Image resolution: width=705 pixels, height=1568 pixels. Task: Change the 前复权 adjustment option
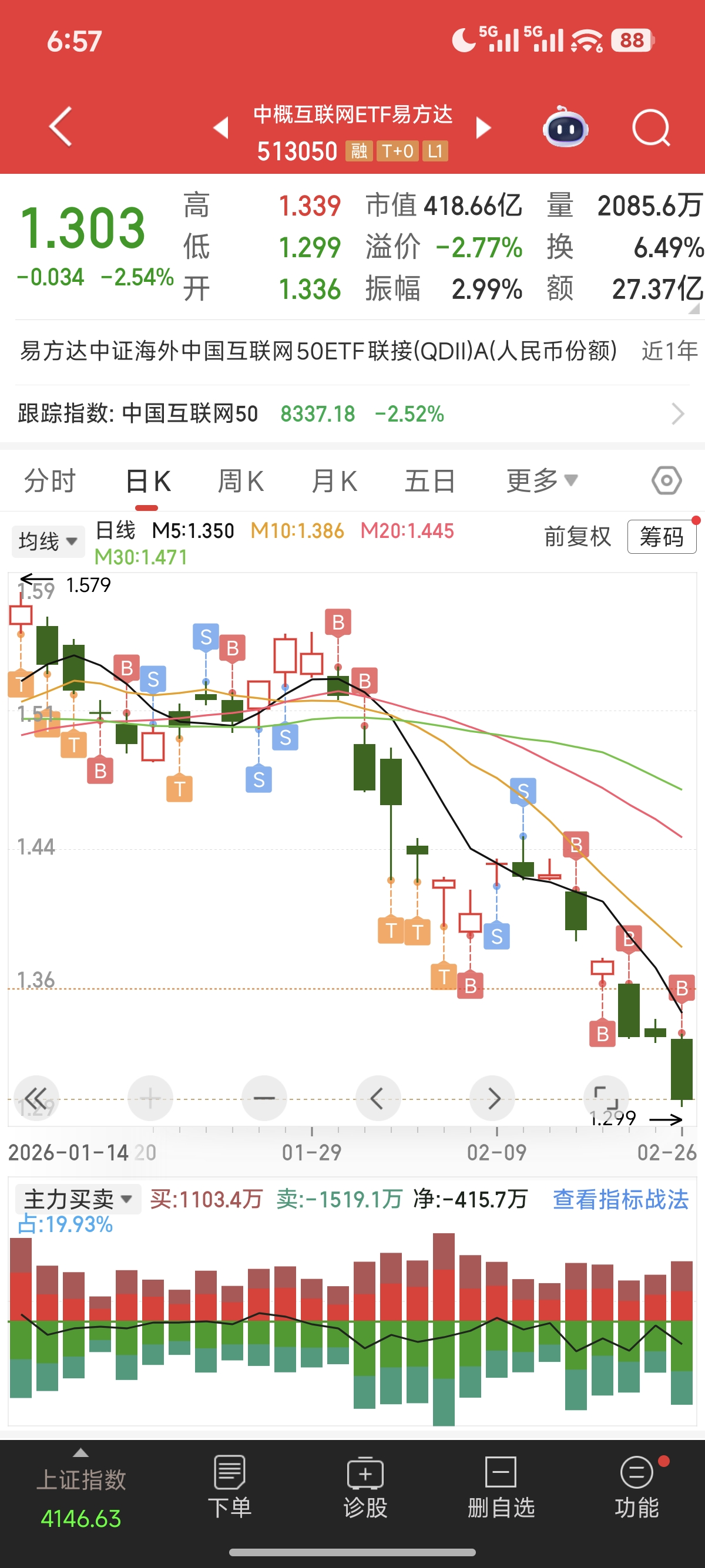576,537
